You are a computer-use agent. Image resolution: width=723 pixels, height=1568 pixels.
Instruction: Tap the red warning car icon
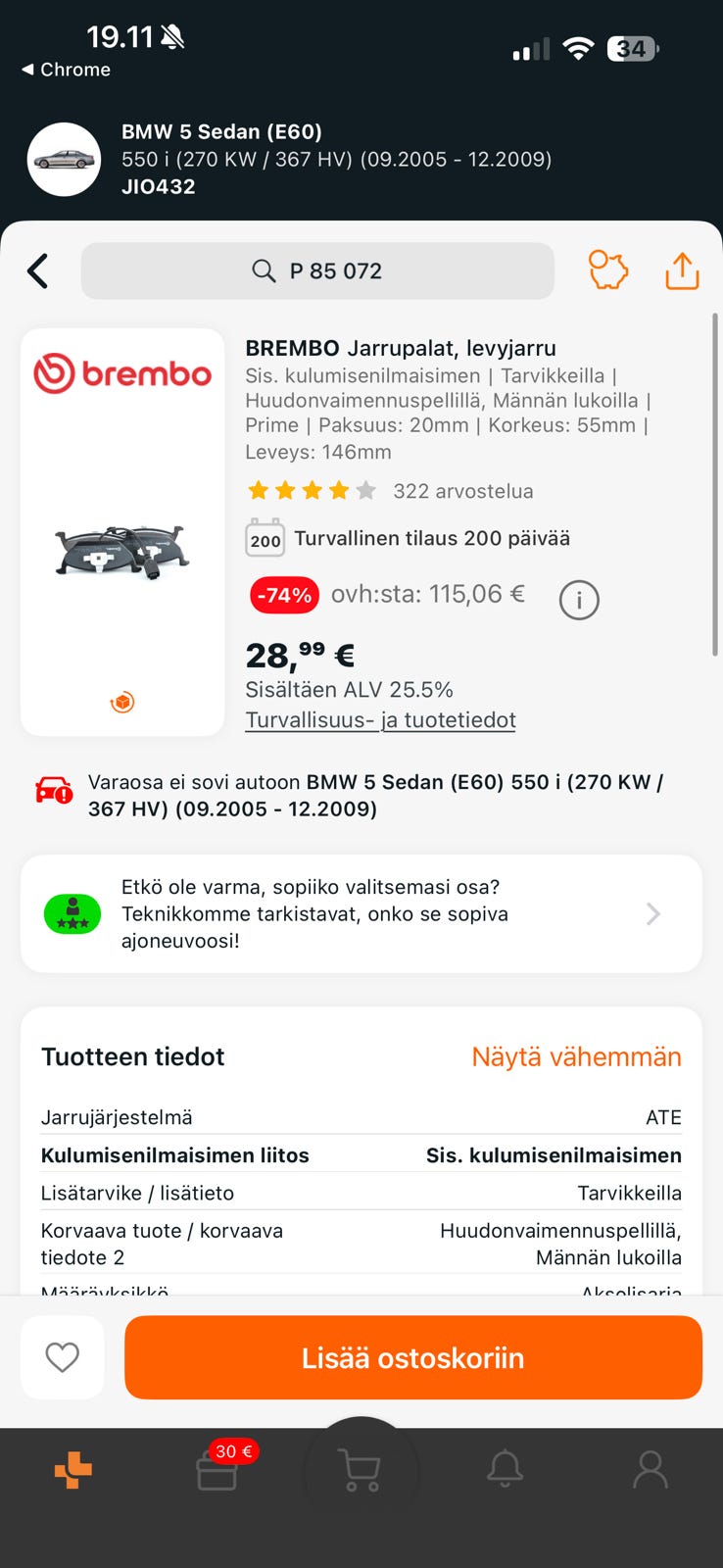click(55, 790)
